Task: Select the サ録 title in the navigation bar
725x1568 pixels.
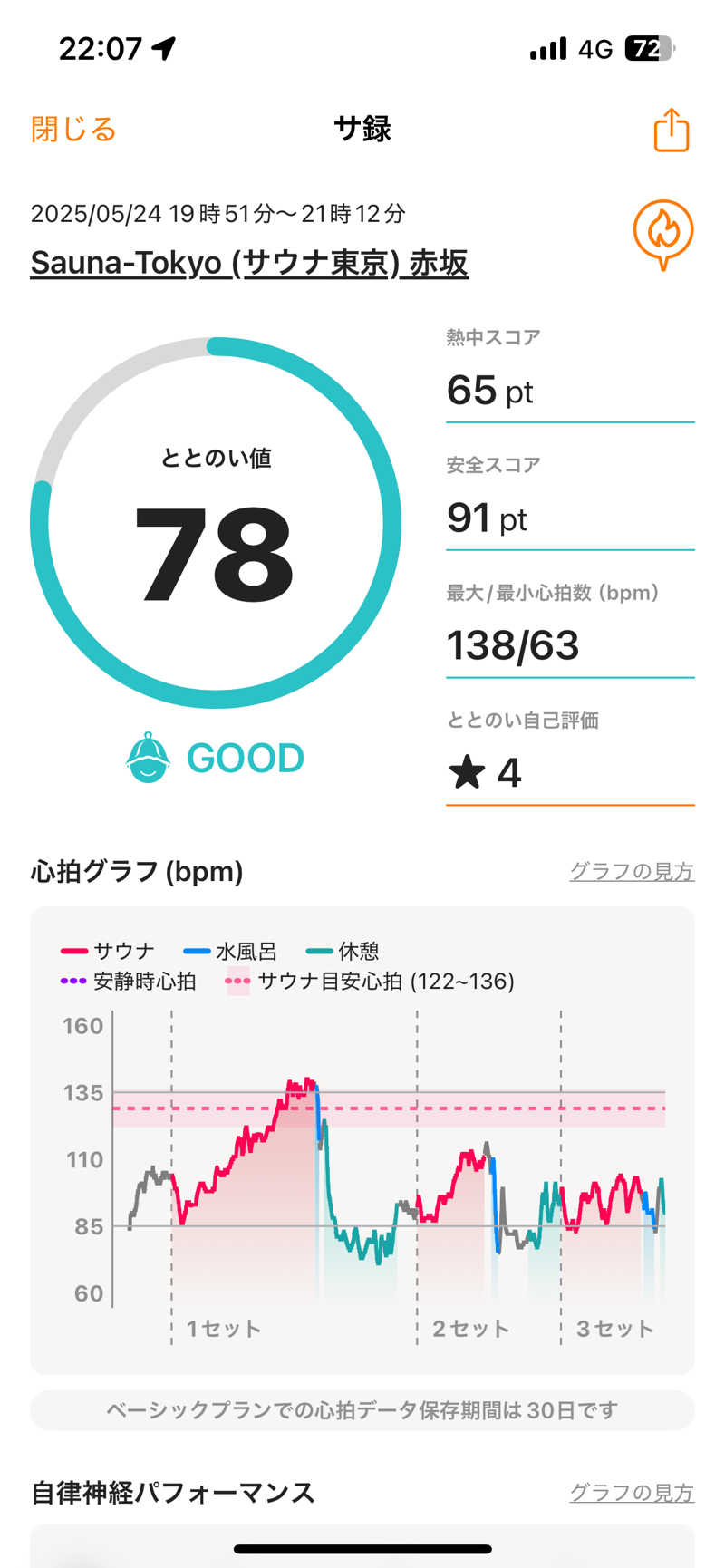Action: click(x=362, y=130)
